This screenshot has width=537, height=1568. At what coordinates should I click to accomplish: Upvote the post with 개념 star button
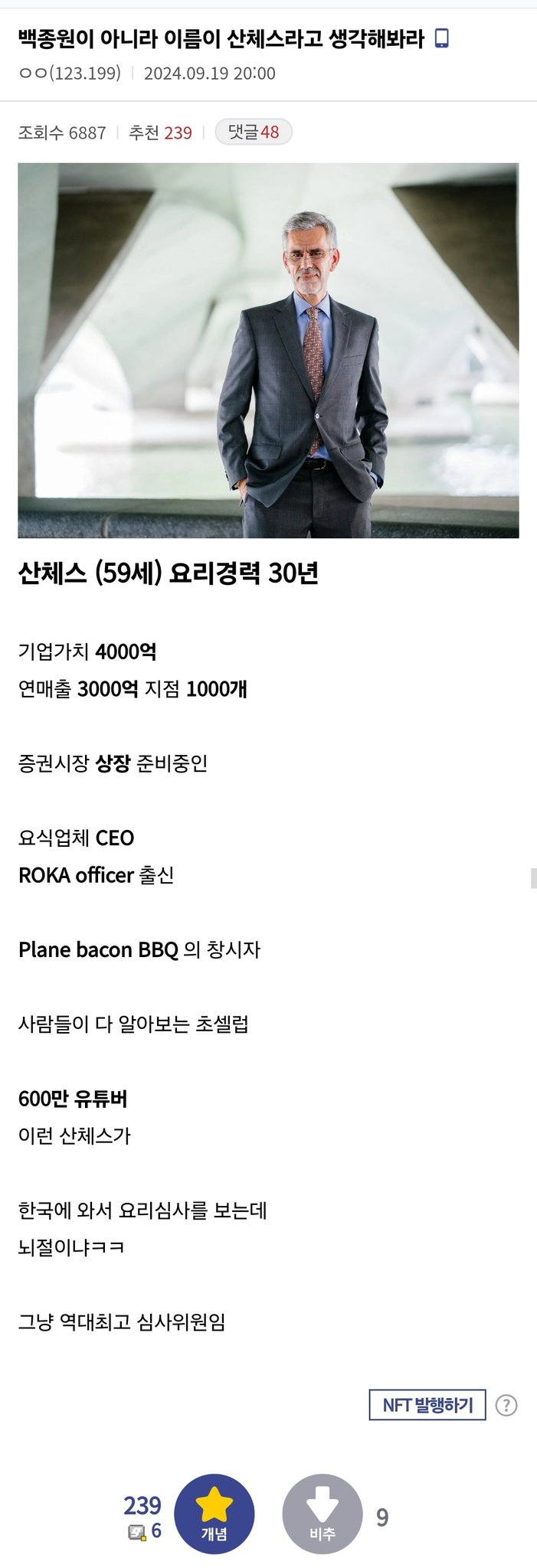(x=214, y=1514)
